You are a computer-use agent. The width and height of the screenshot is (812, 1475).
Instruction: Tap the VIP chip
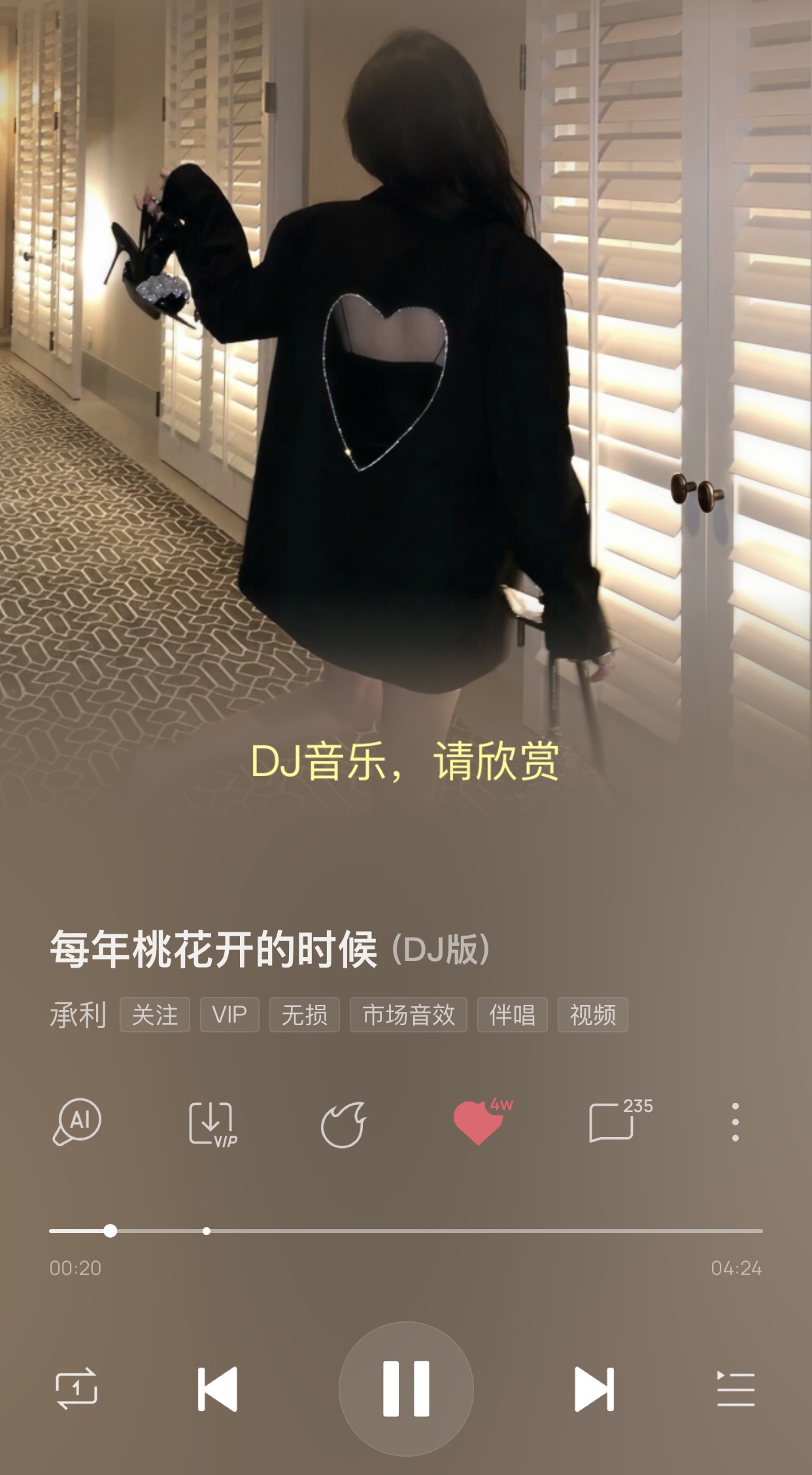[229, 1015]
